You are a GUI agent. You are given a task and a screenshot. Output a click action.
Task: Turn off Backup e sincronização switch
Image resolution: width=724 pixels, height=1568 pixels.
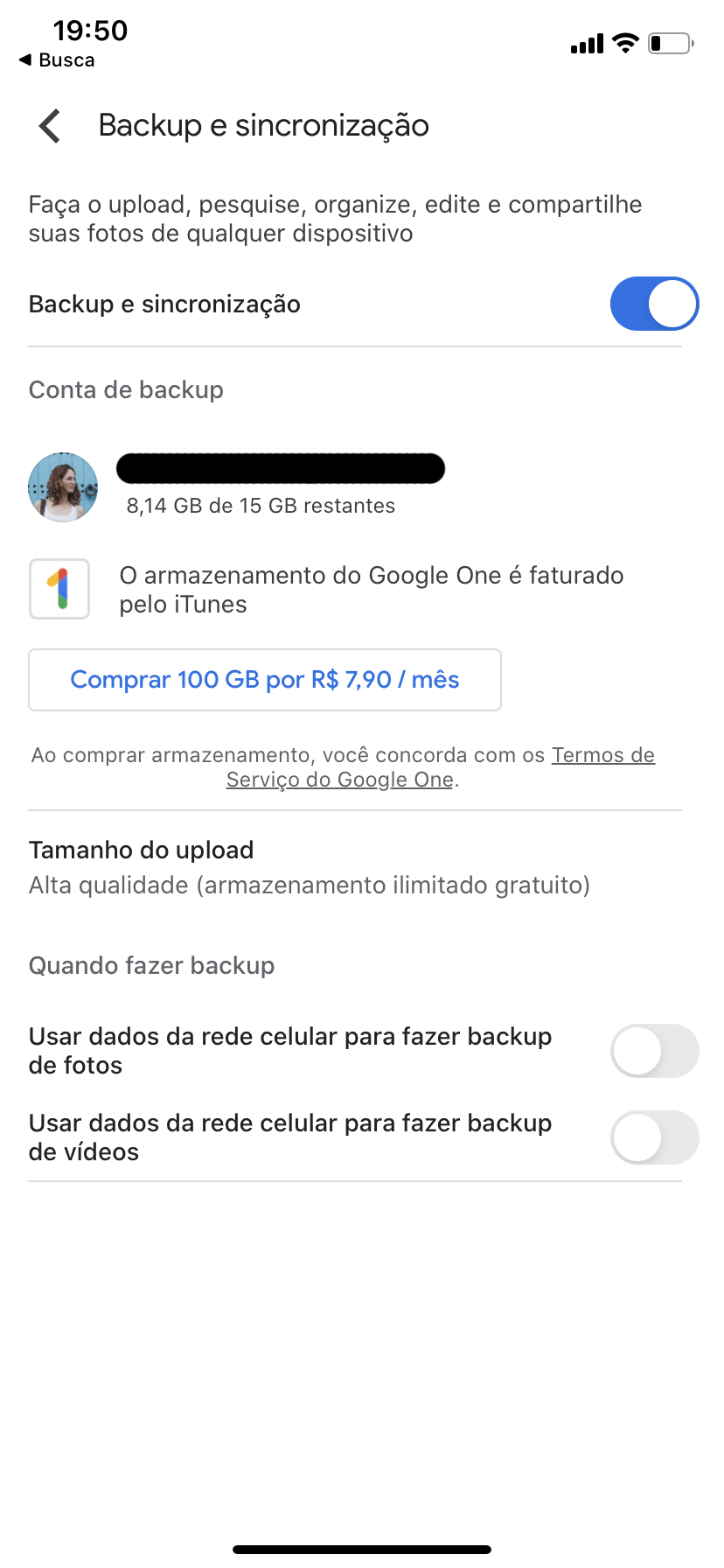click(653, 304)
